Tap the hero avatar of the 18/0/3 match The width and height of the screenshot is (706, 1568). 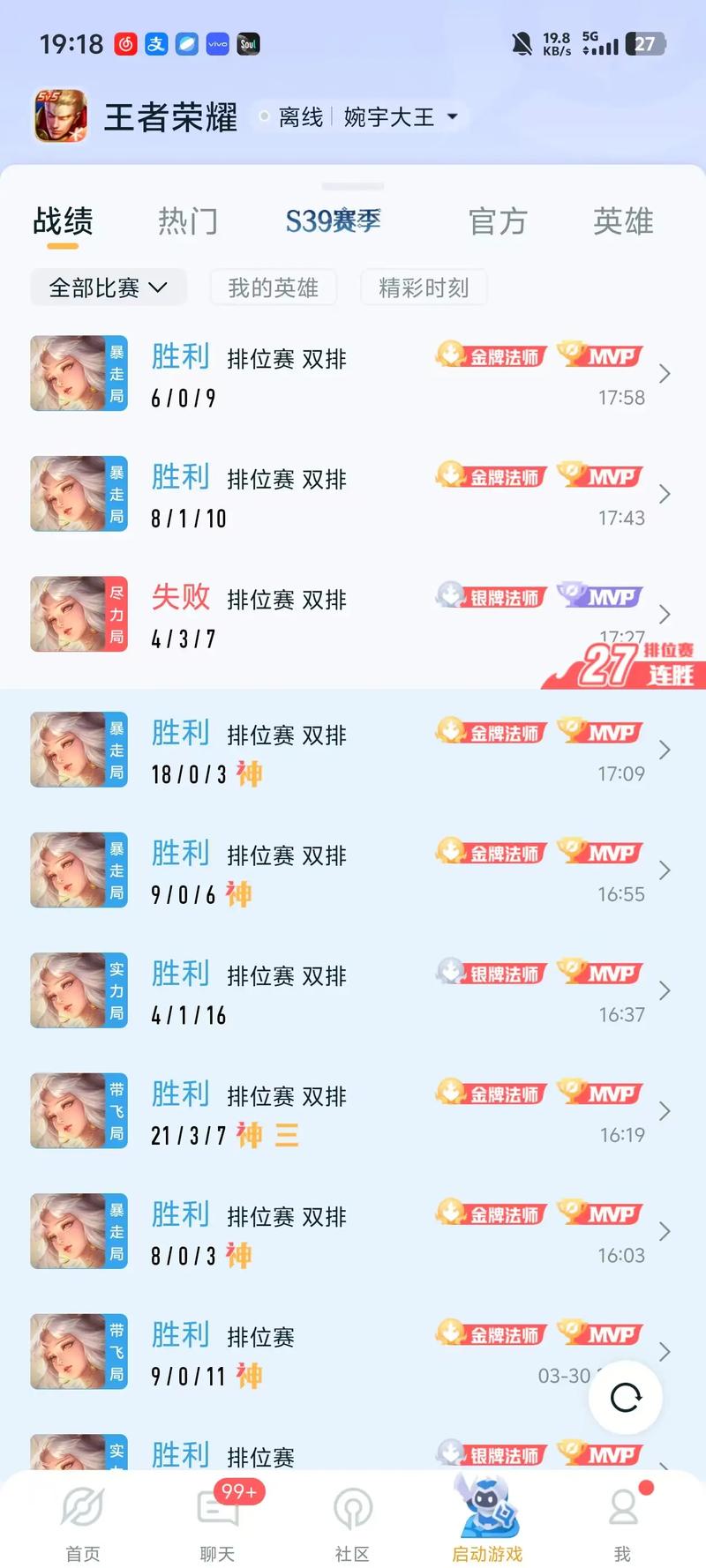(79, 750)
